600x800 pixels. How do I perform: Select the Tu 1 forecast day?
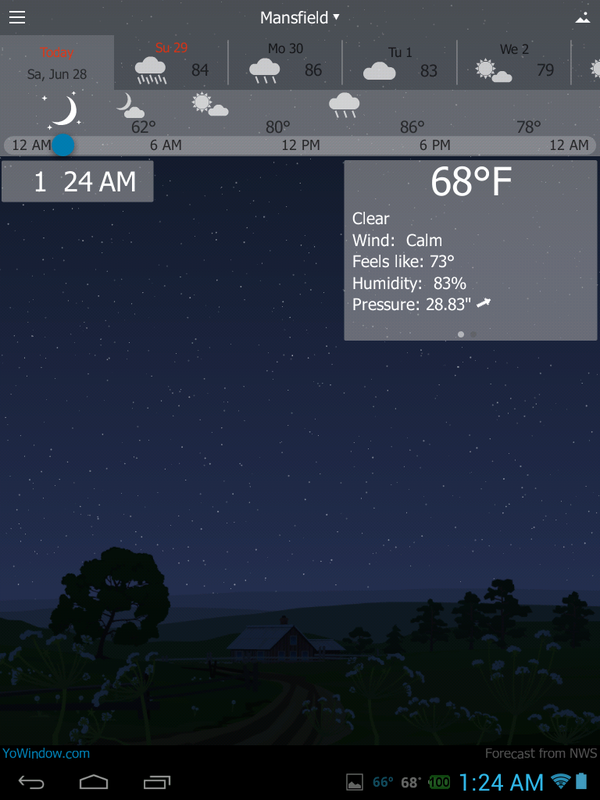[x=400, y=64]
